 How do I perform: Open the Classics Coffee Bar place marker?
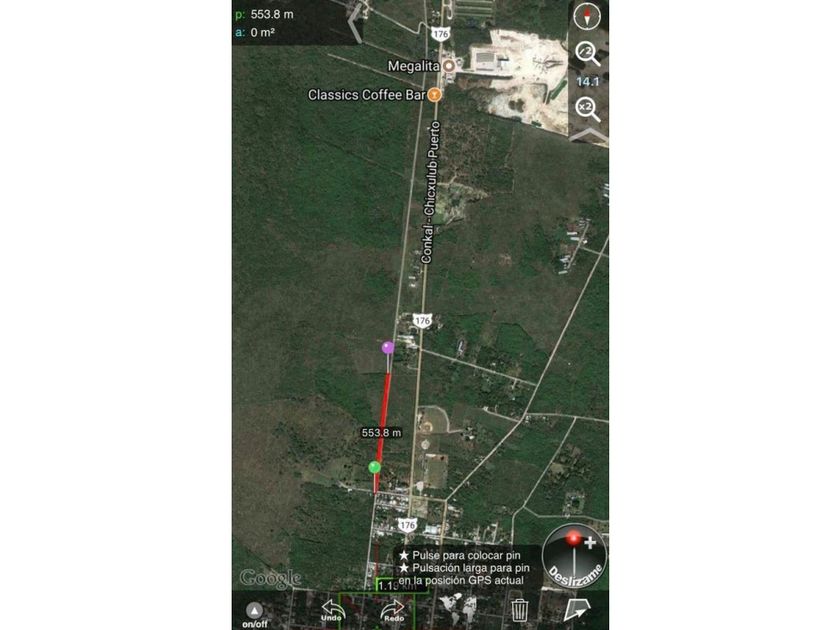pos(434,95)
